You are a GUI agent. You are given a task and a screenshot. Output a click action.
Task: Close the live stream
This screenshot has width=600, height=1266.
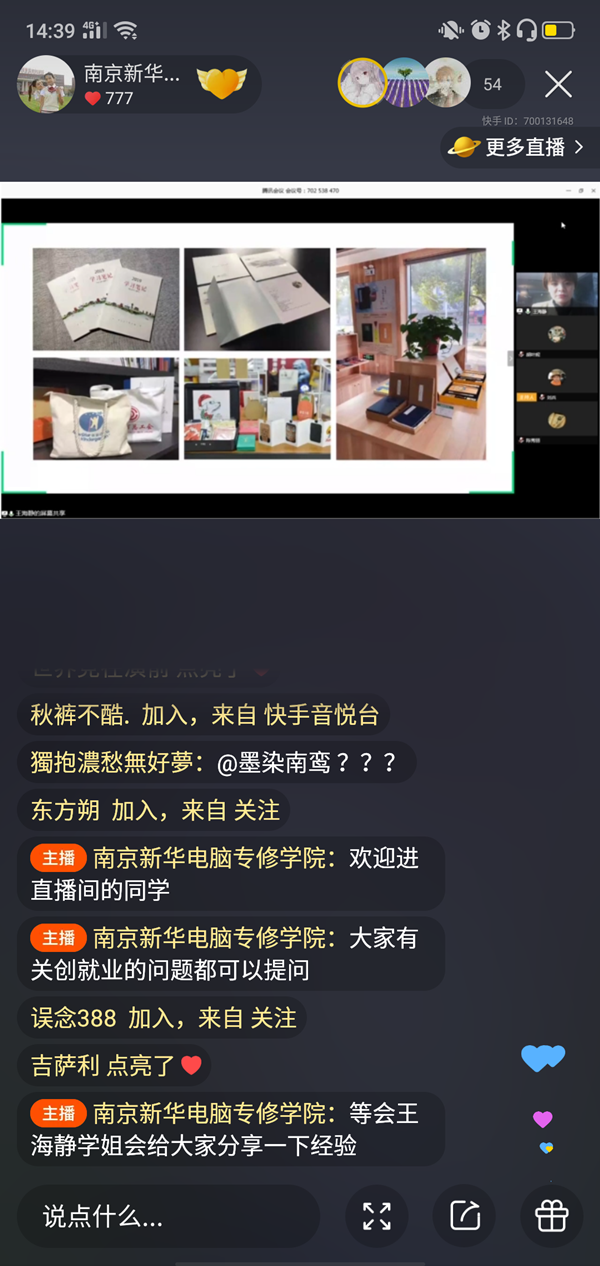558,84
